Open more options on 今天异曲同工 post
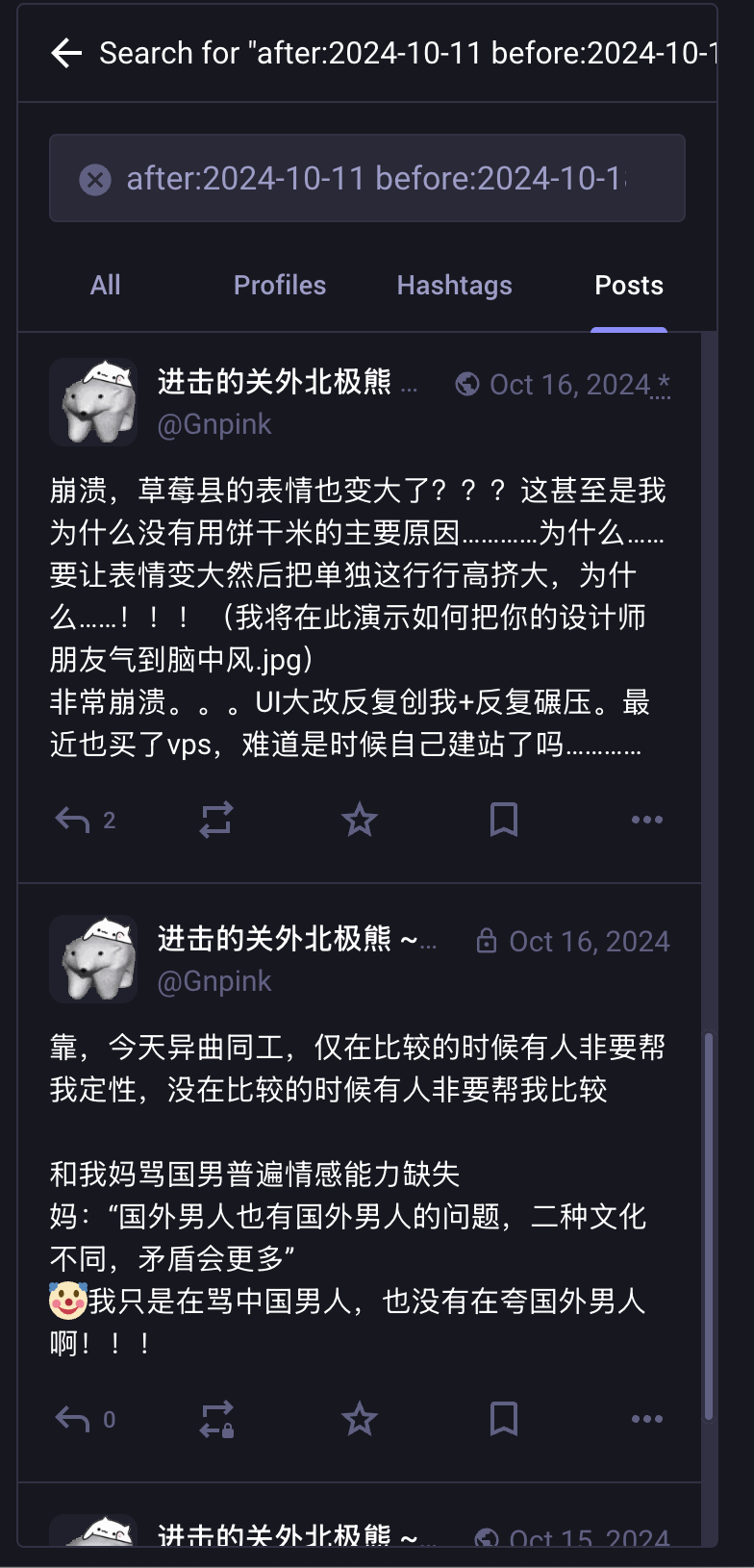This screenshot has height=1568, width=754. coord(646,1419)
